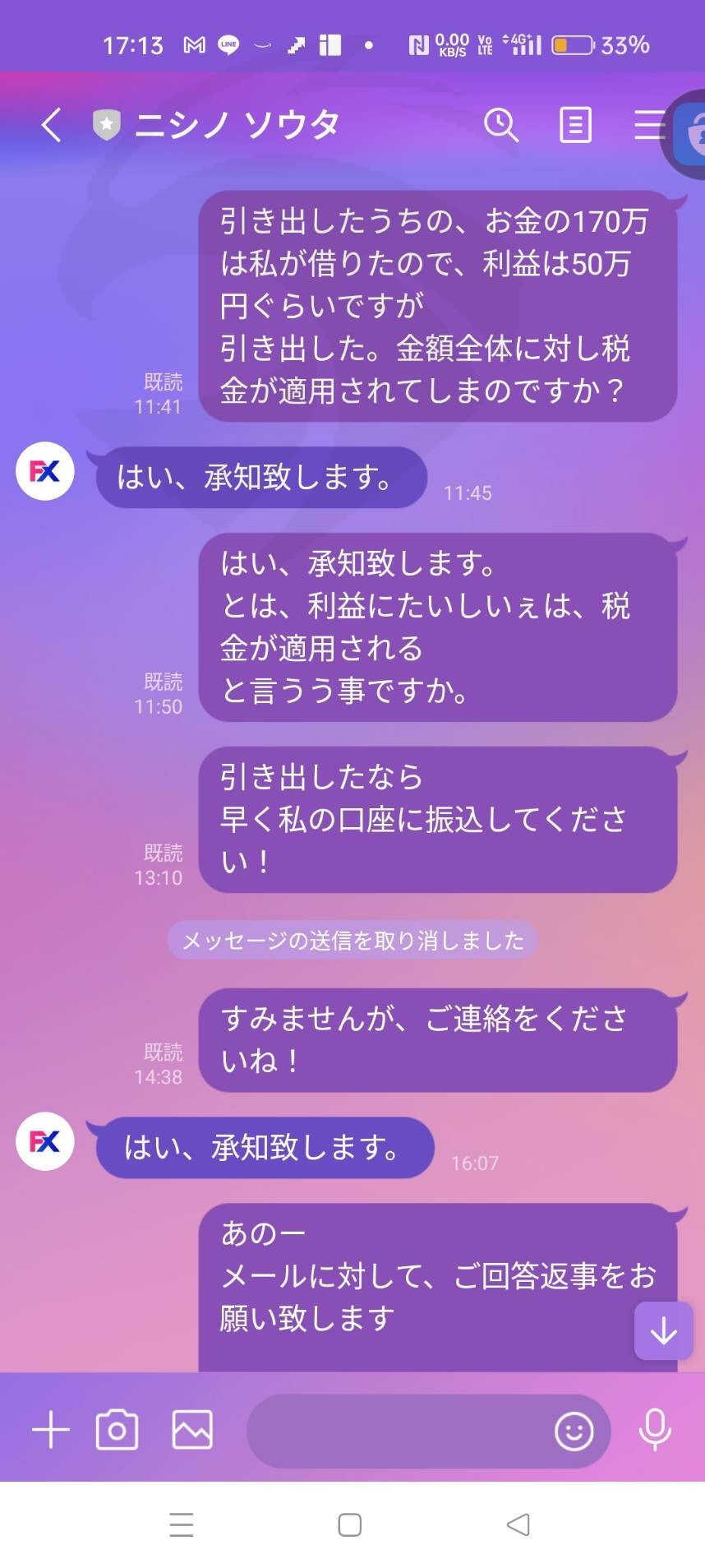This screenshot has height=1568, width=705.
Task: Jump to latest message with down arrow
Action: [664, 1330]
